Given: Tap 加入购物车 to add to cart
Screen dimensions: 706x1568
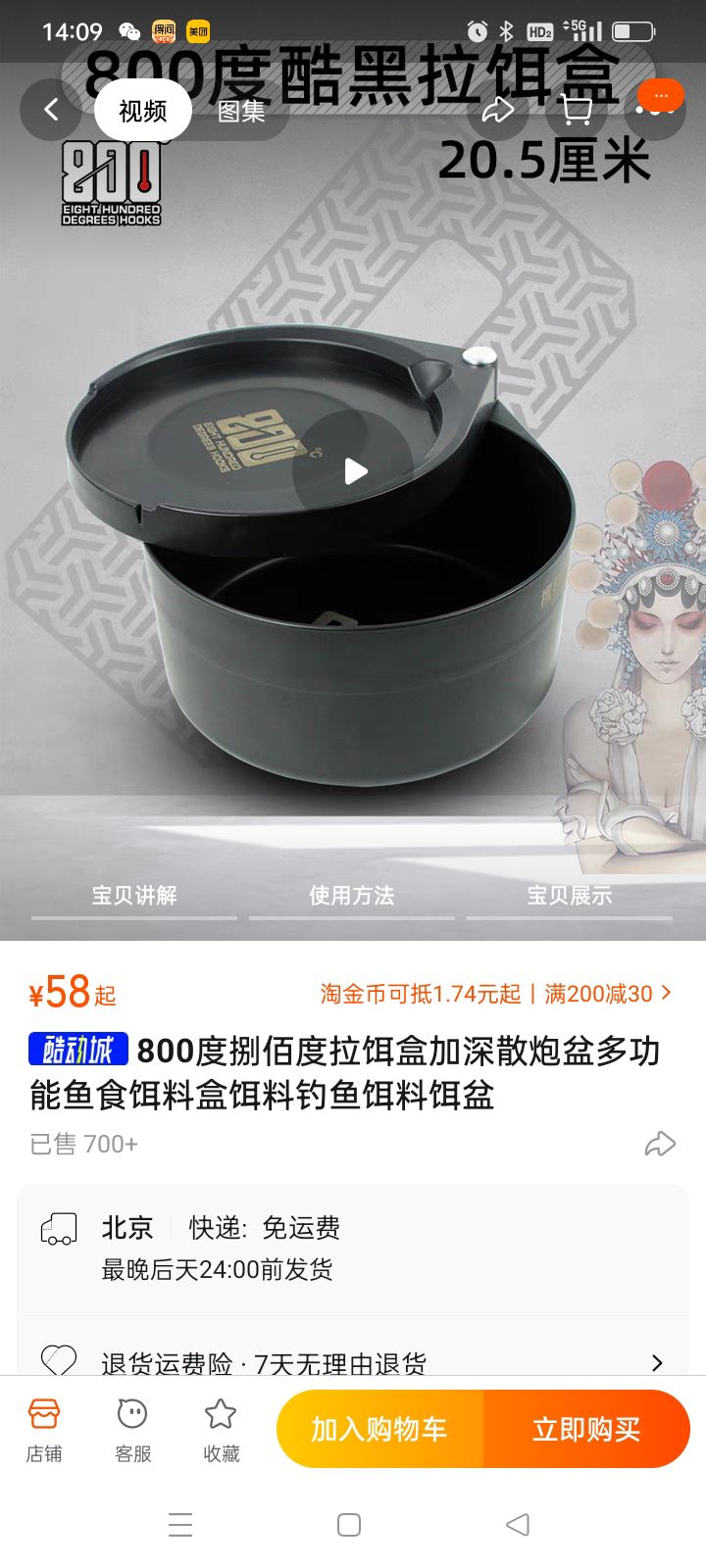Looking at the screenshot, I should click(x=379, y=1429).
